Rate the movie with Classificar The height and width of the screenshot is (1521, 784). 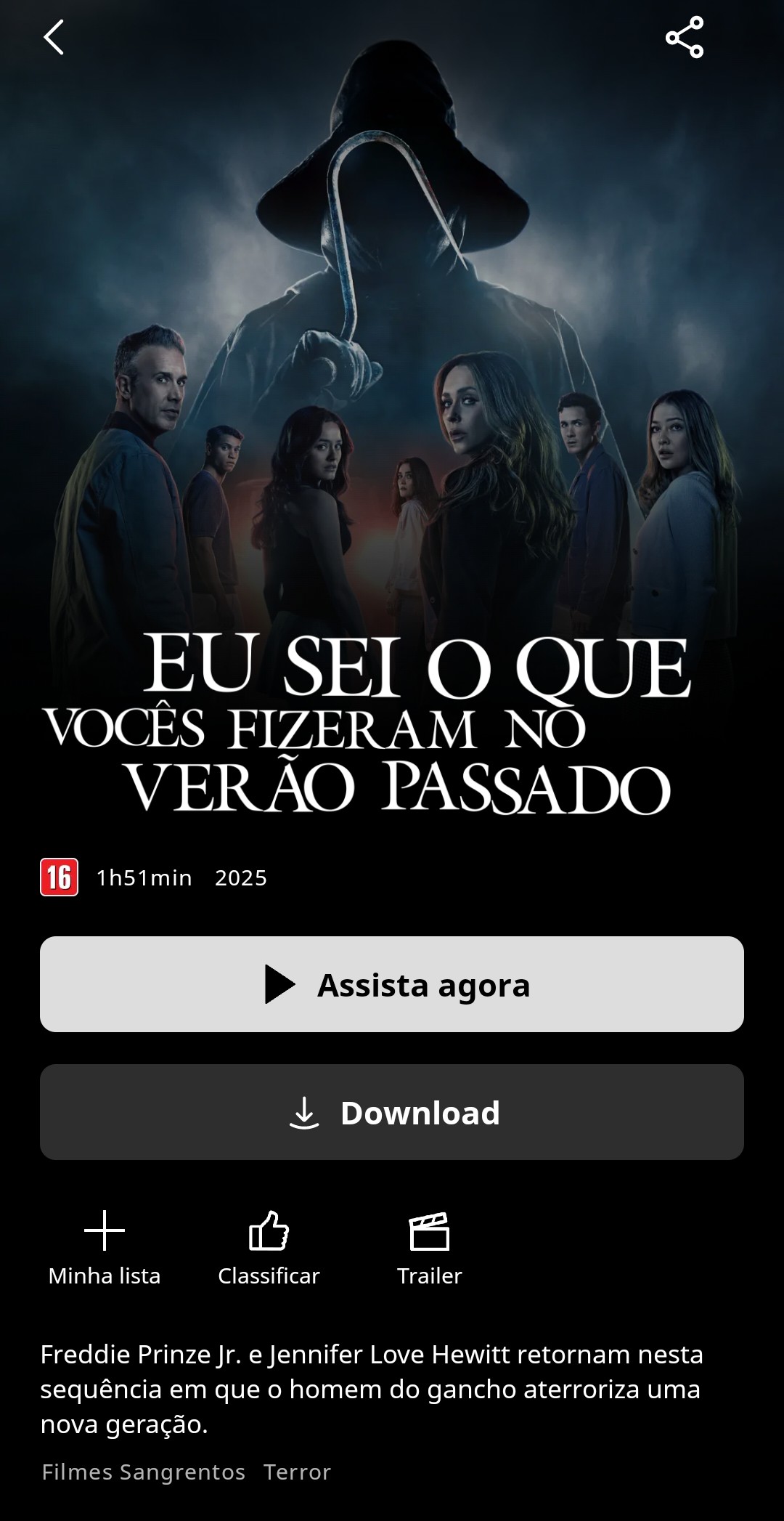(269, 1246)
